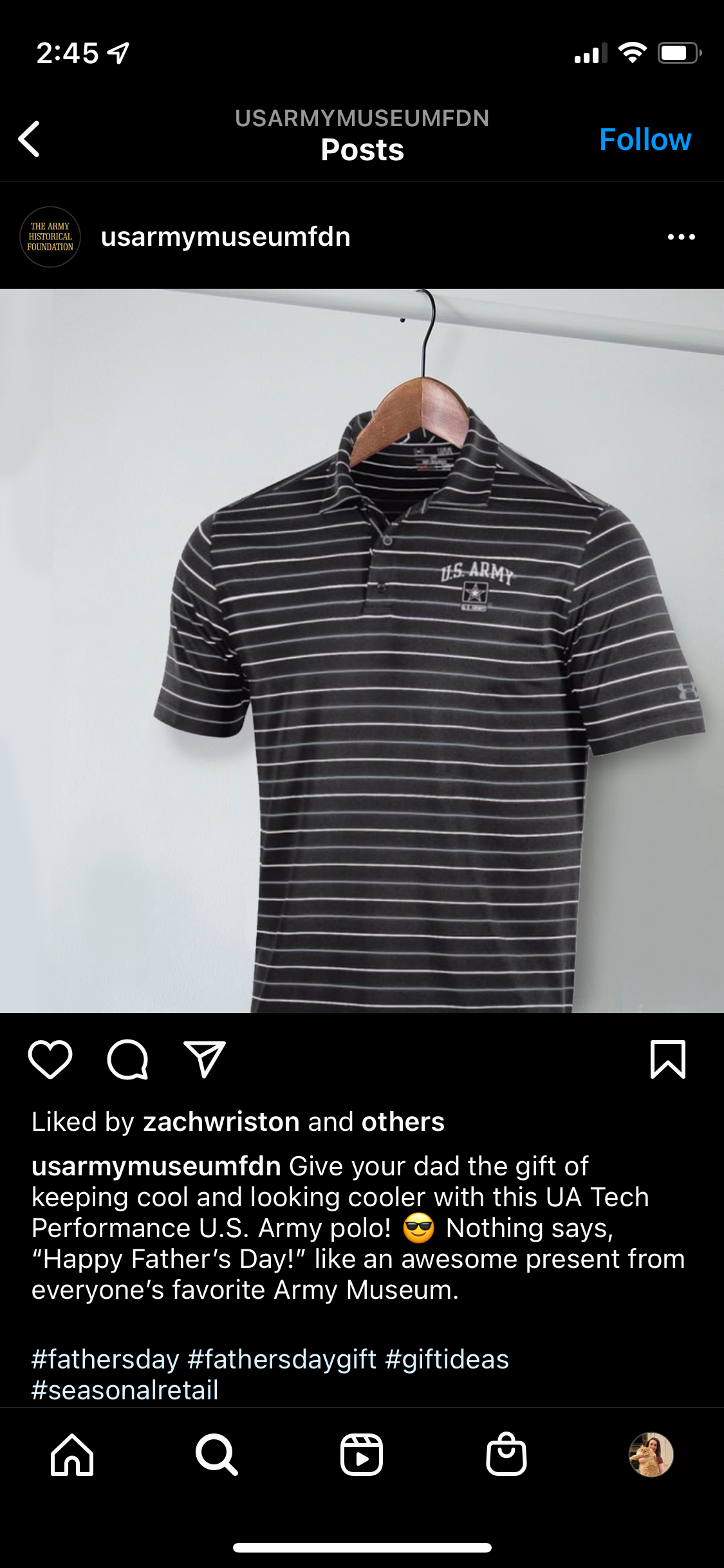
Task: Open the #fathersday hashtag
Action: (x=105, y=1359)
